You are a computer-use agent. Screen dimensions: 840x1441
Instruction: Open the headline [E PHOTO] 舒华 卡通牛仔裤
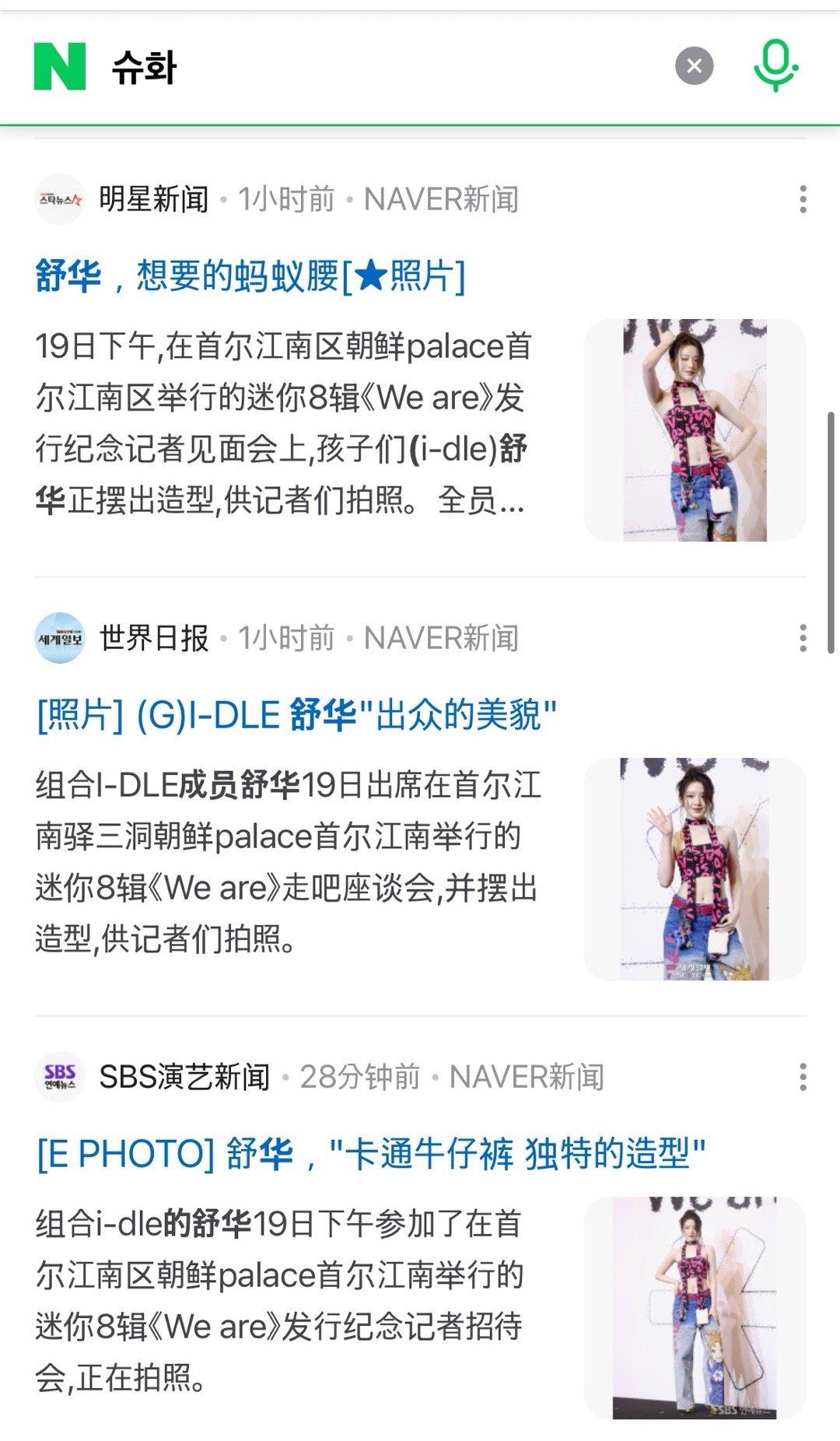[x=371, y=1154]
